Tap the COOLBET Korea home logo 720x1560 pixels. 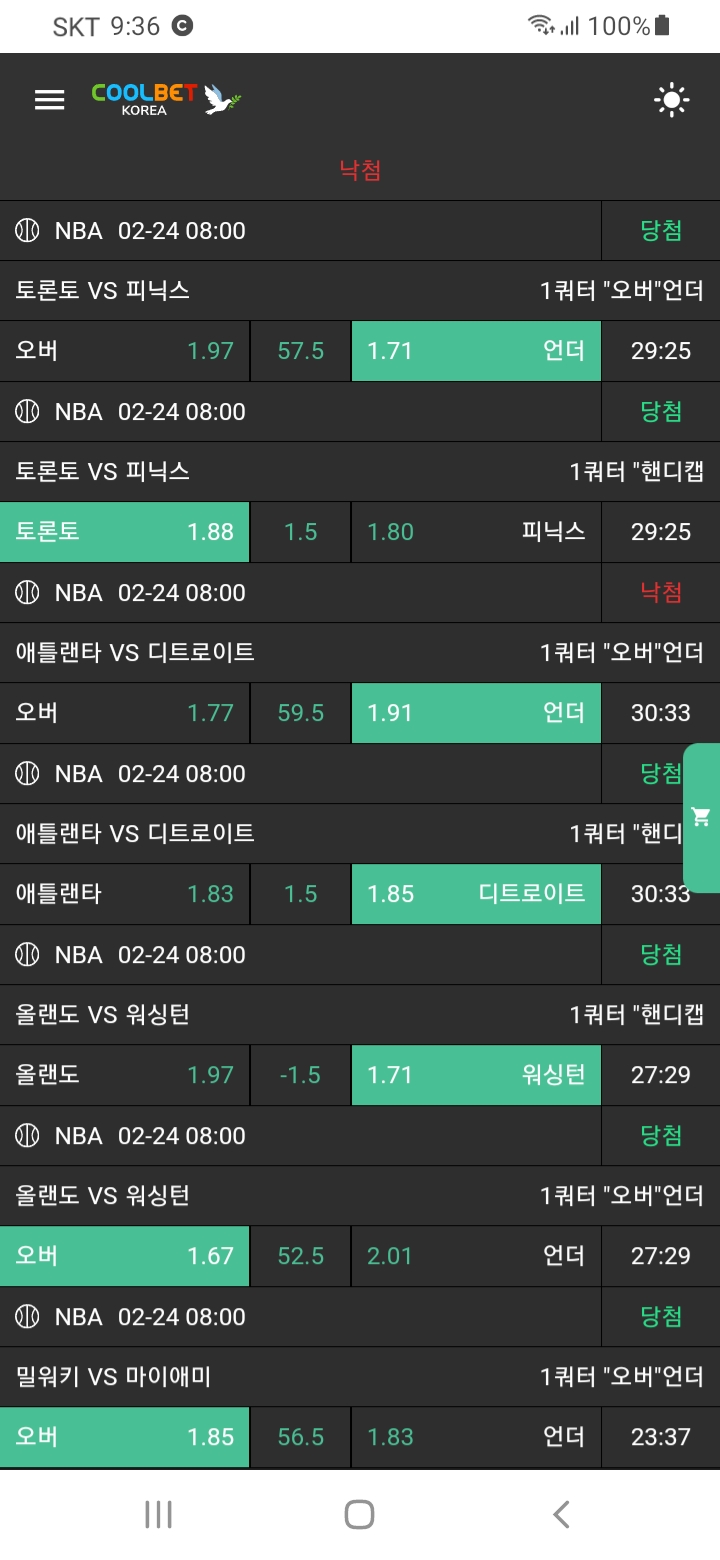point(166,99)
